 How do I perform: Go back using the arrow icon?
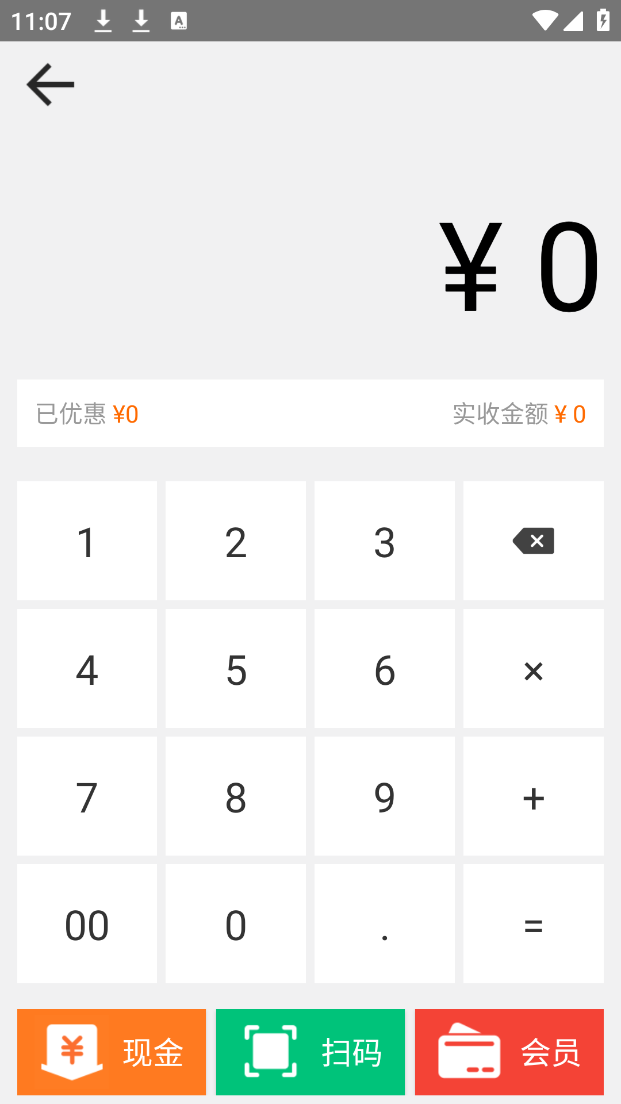coord(50,85)
